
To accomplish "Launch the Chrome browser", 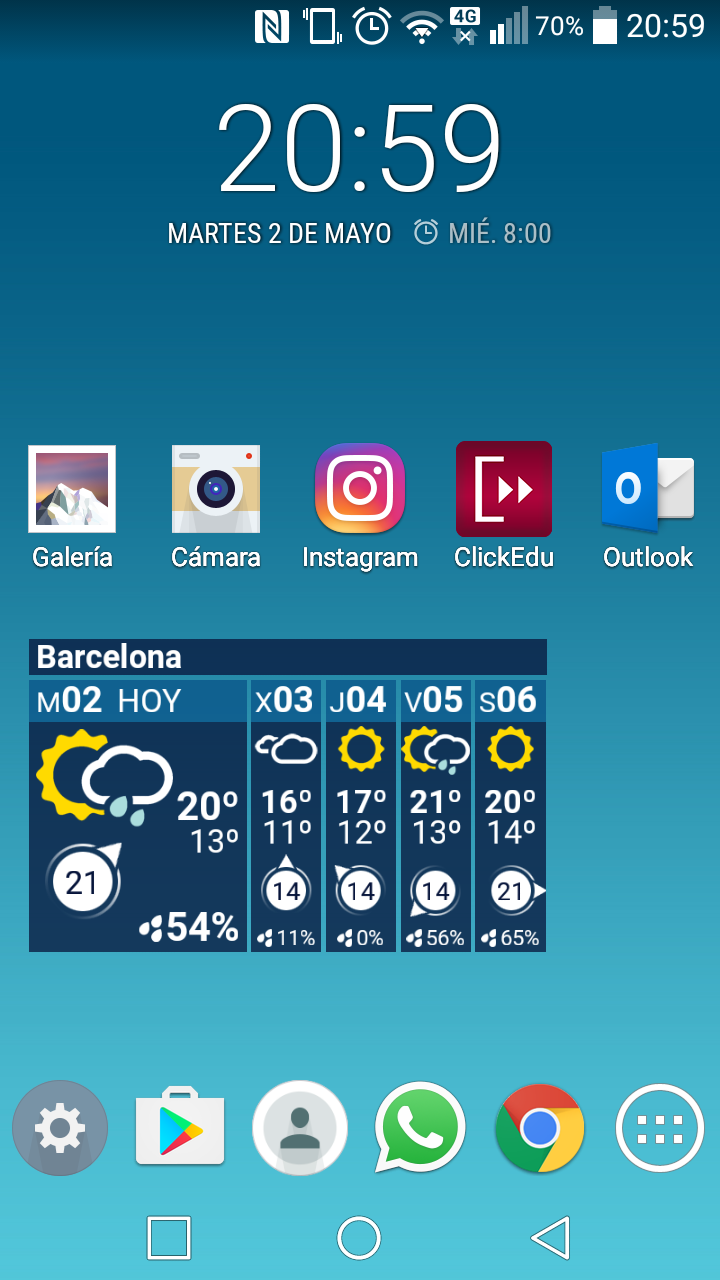I will (x=540, y=1128).
